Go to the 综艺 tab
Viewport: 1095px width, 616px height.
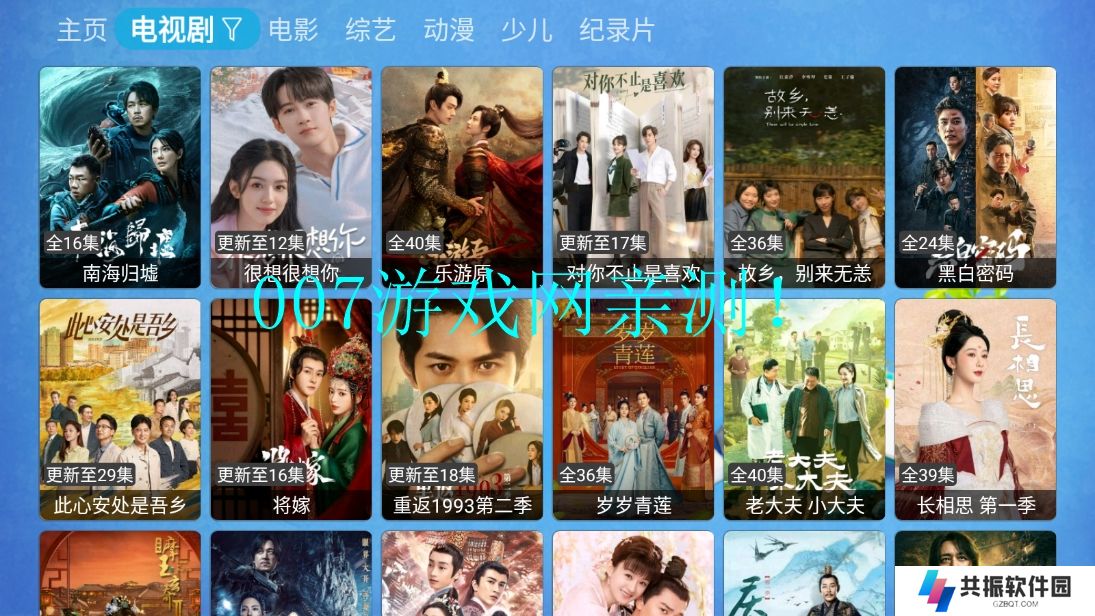(x=371, y=30)
